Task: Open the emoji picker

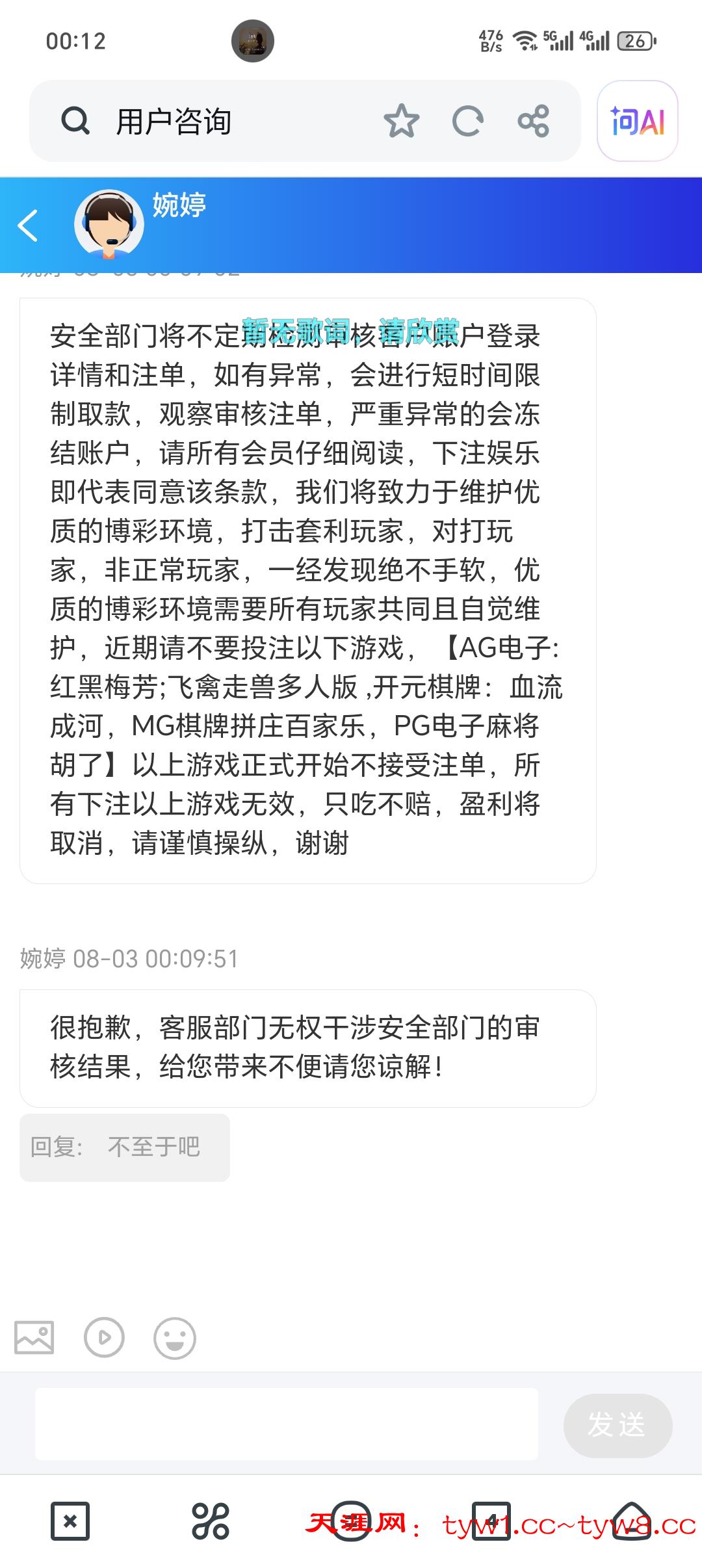Action: click(174, 1338)
